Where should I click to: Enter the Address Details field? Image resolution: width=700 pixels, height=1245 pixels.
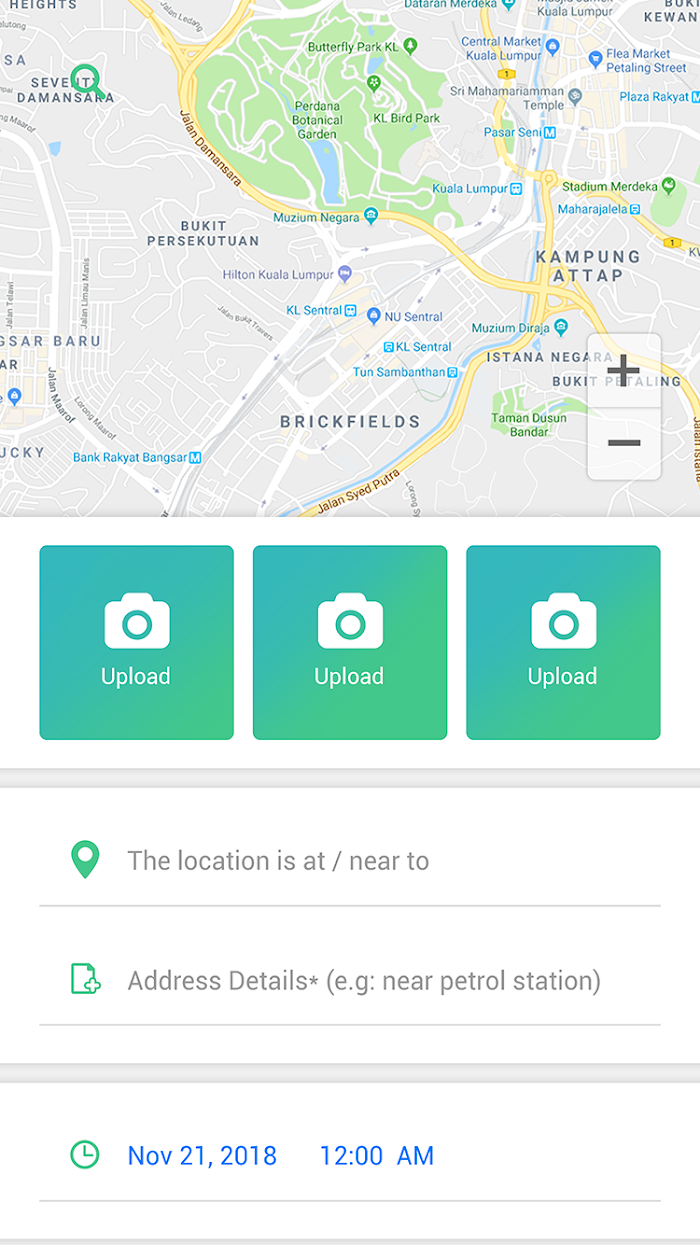(x=350, y=980)
